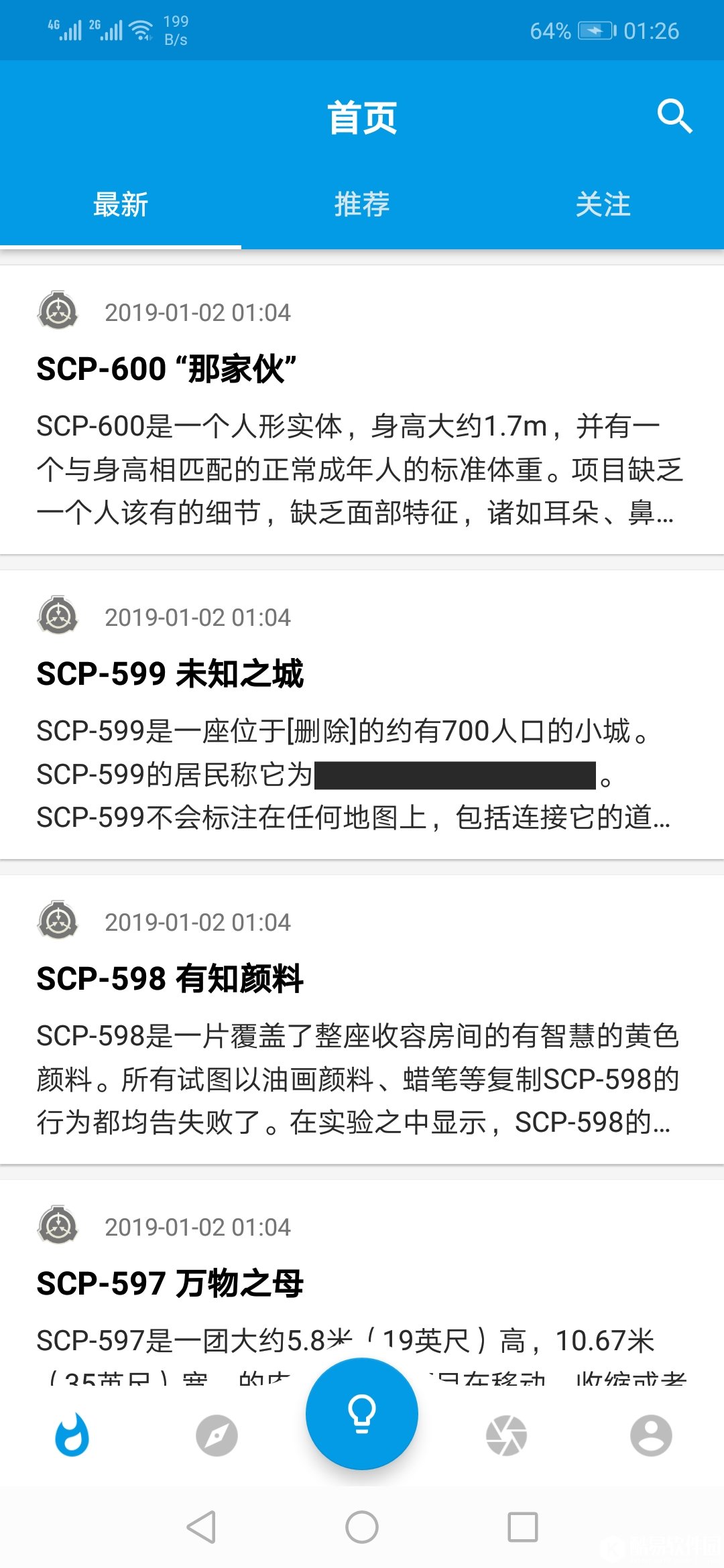Screen dimensions: 724x1568
Task: Tap the floating lightbulb button
Action: [362, 1414]
